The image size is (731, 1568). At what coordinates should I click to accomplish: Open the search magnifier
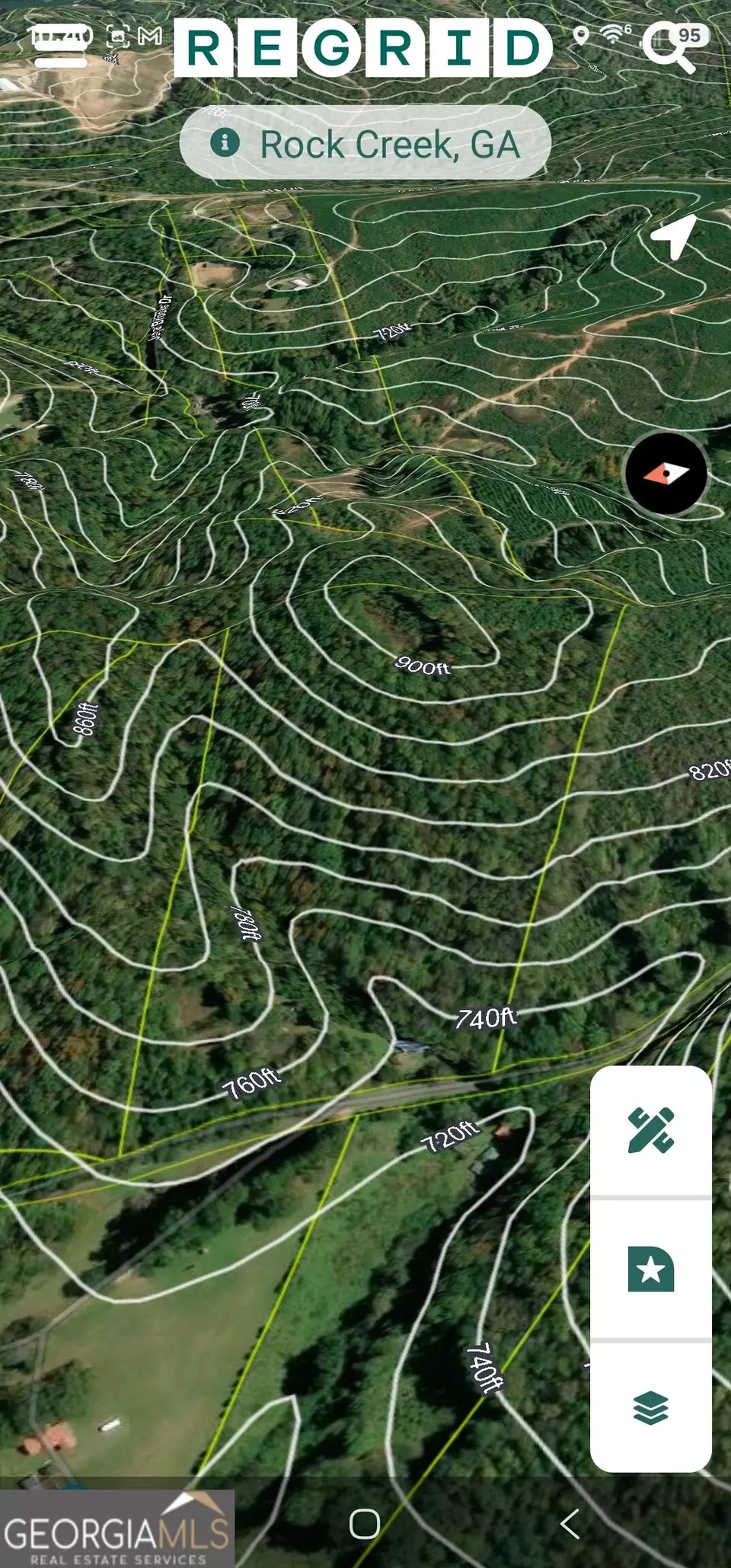point(668,48)
